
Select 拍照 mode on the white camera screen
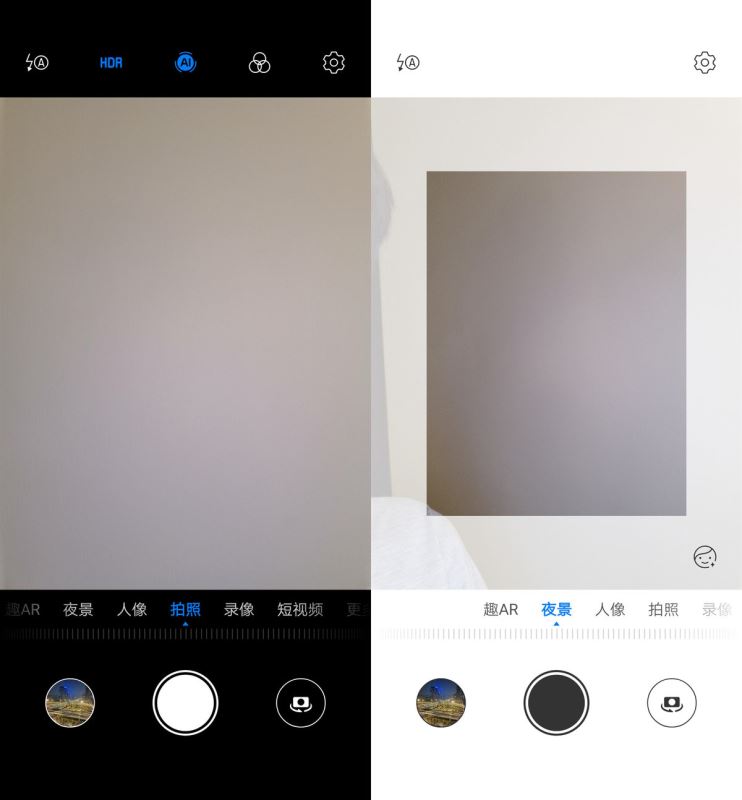tap(663, 609)
